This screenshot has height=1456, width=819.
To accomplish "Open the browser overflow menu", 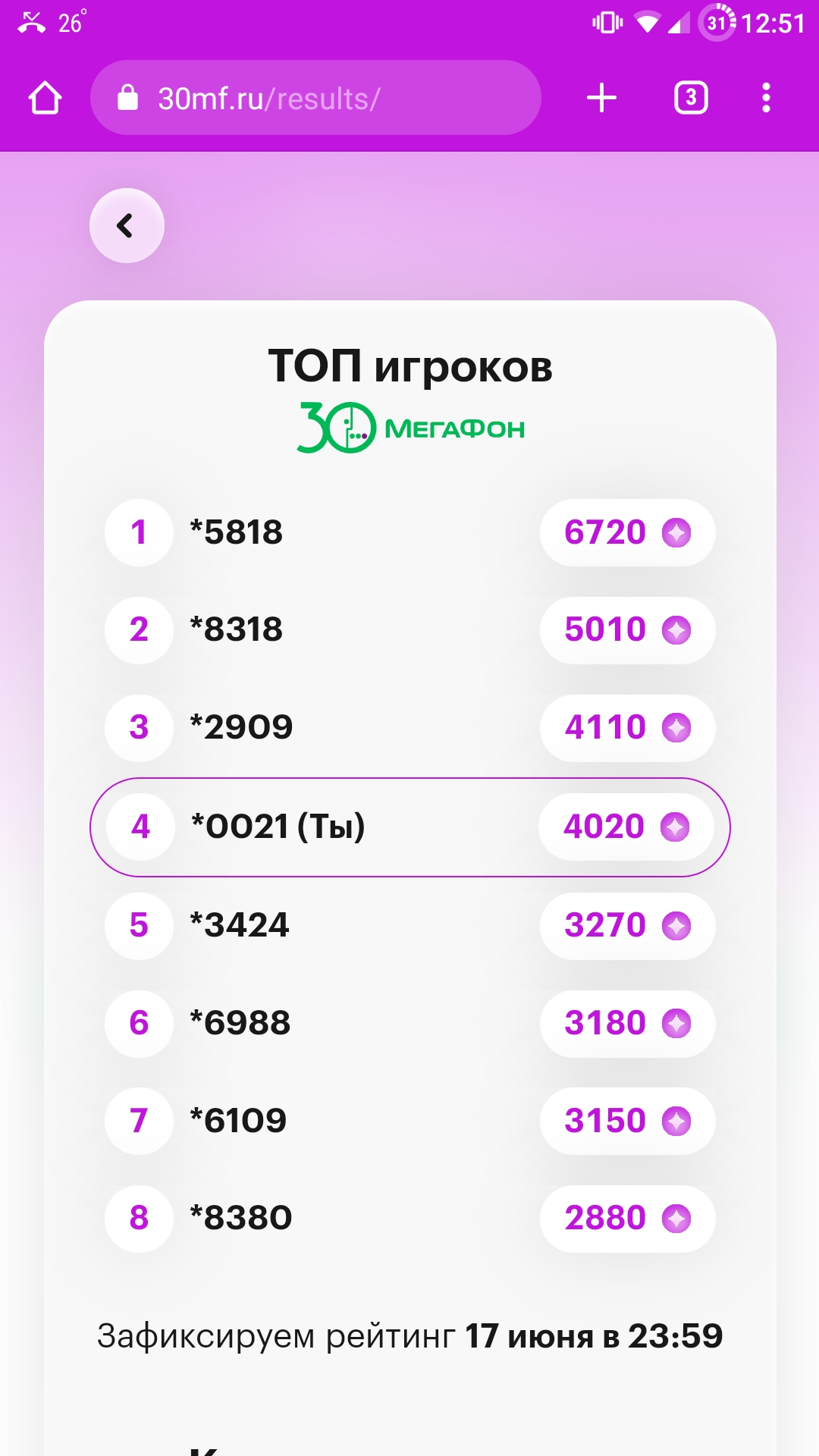I will [767, 98].
